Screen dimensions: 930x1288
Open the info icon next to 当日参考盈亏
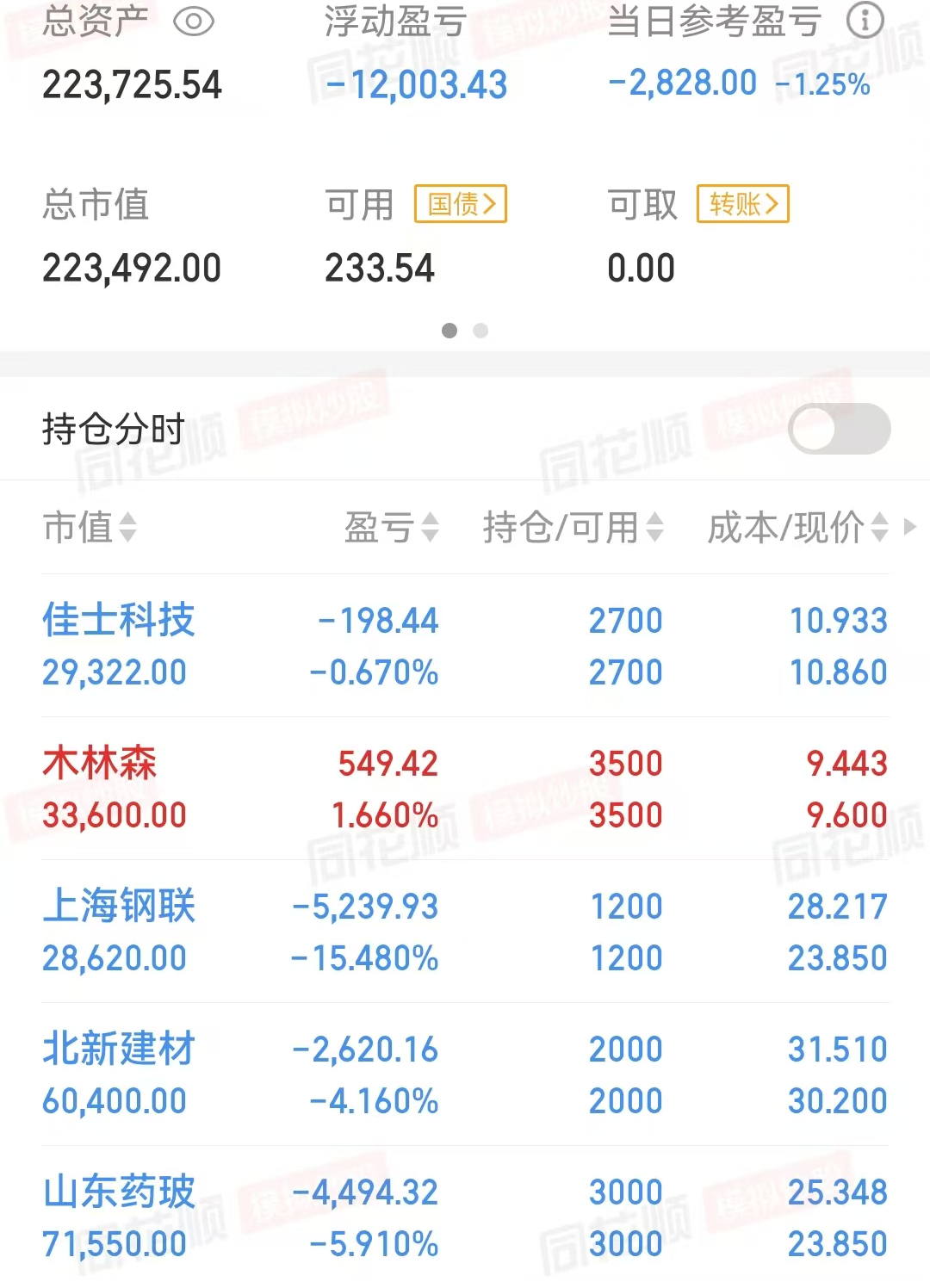click(x=865, y=19)
